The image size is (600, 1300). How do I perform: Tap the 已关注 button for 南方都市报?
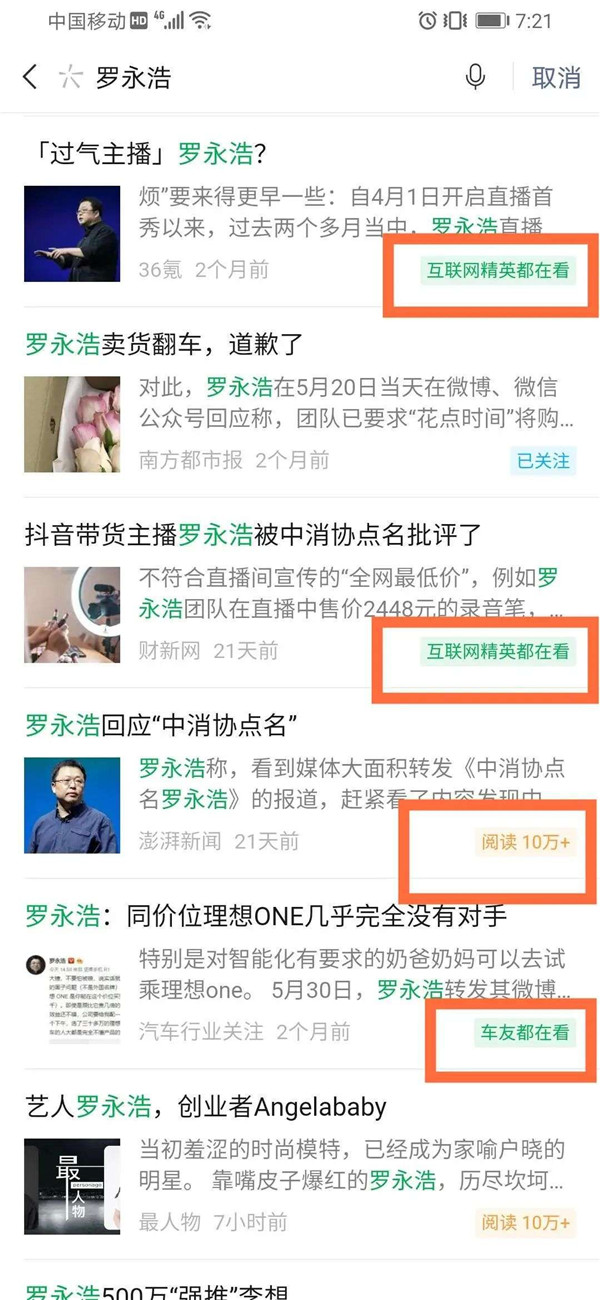click(543, 461)
